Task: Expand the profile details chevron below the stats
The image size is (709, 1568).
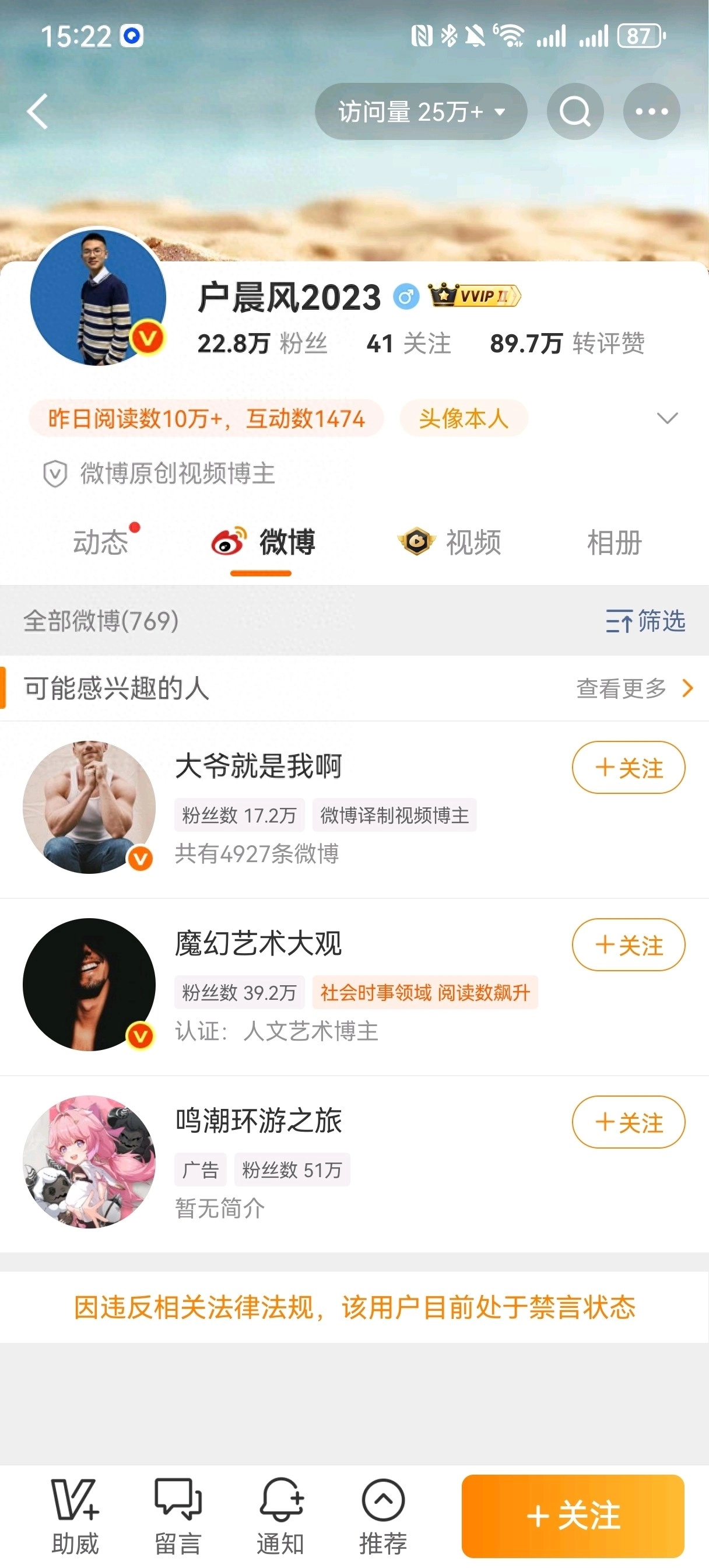Action: coord(667,418)
